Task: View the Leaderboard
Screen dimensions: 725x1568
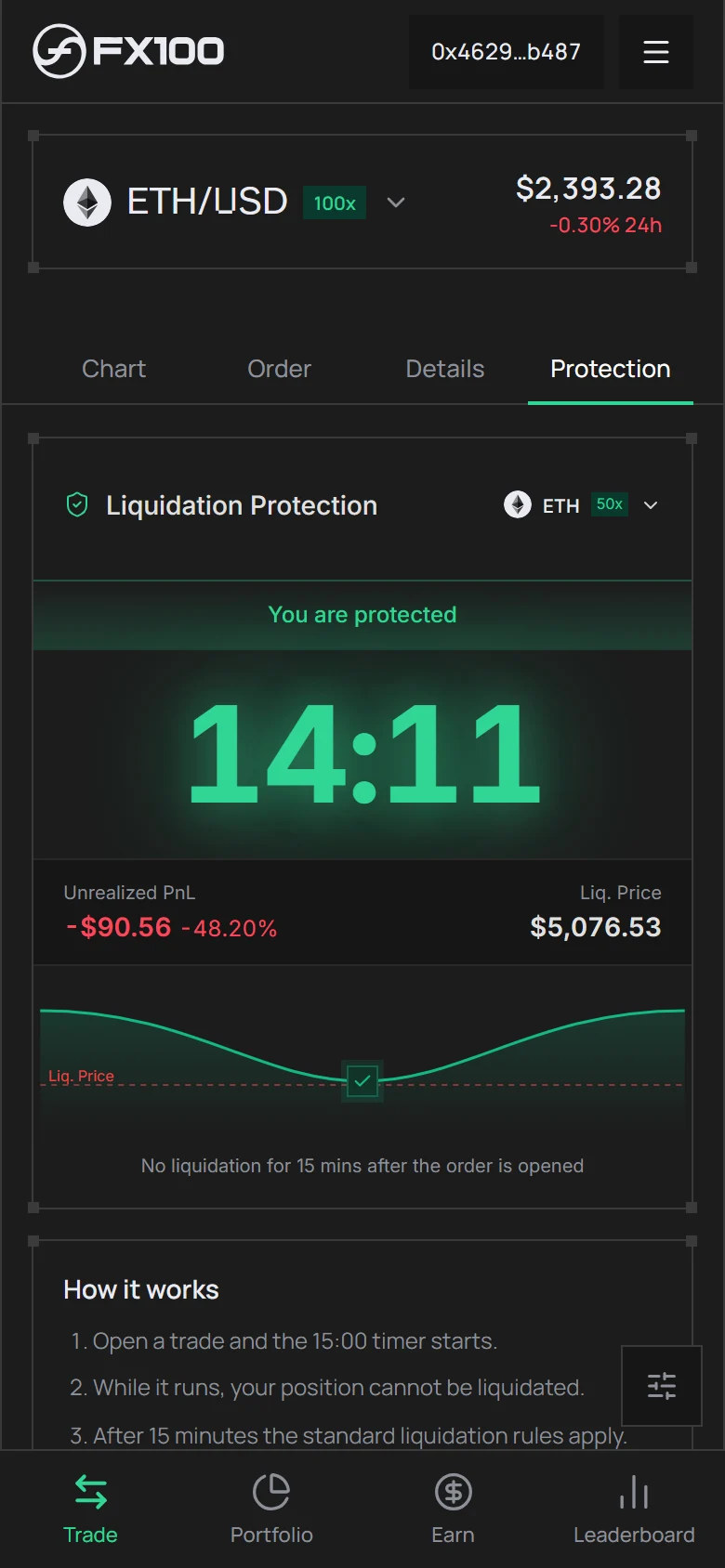Action: click(634, 1509)
